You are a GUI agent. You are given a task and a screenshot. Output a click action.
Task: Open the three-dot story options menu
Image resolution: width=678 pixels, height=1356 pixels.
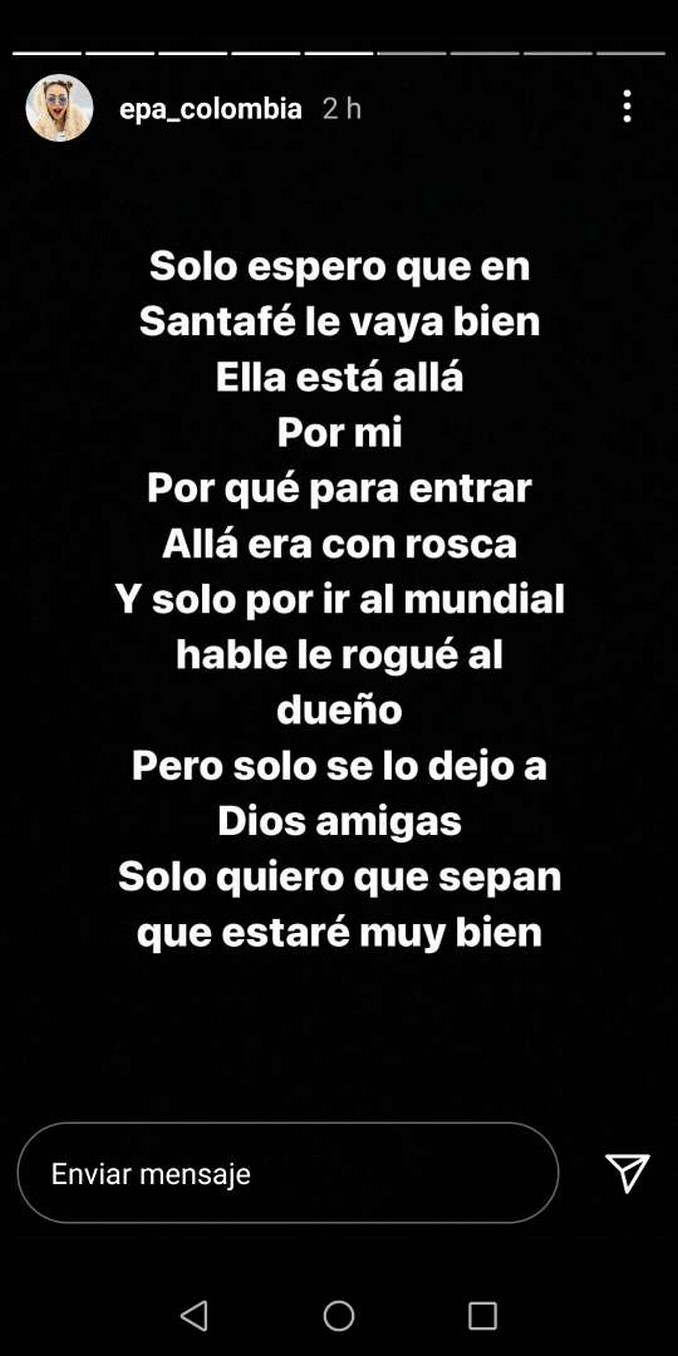pyautogui.click(x=627, y=106)
